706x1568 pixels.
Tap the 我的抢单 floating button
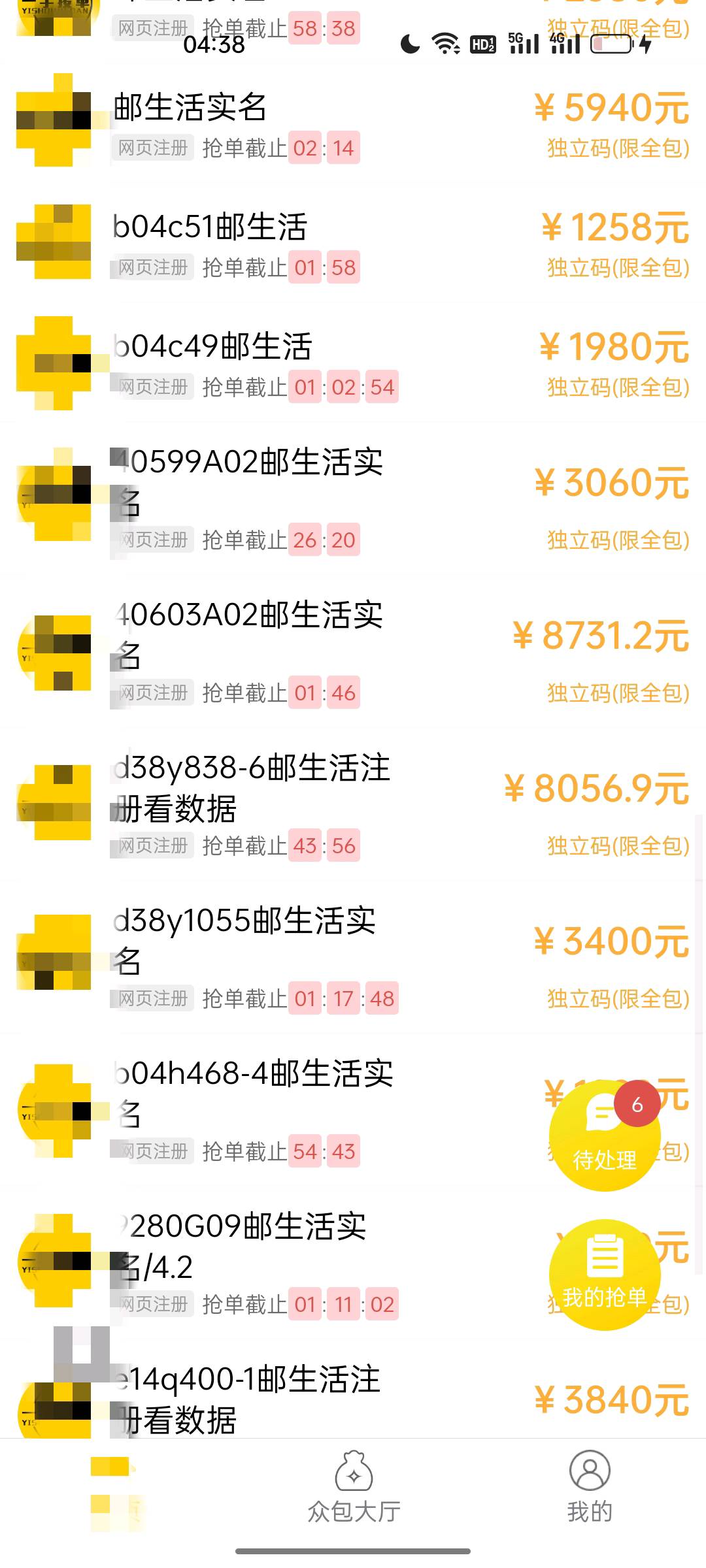(605, 1274)
